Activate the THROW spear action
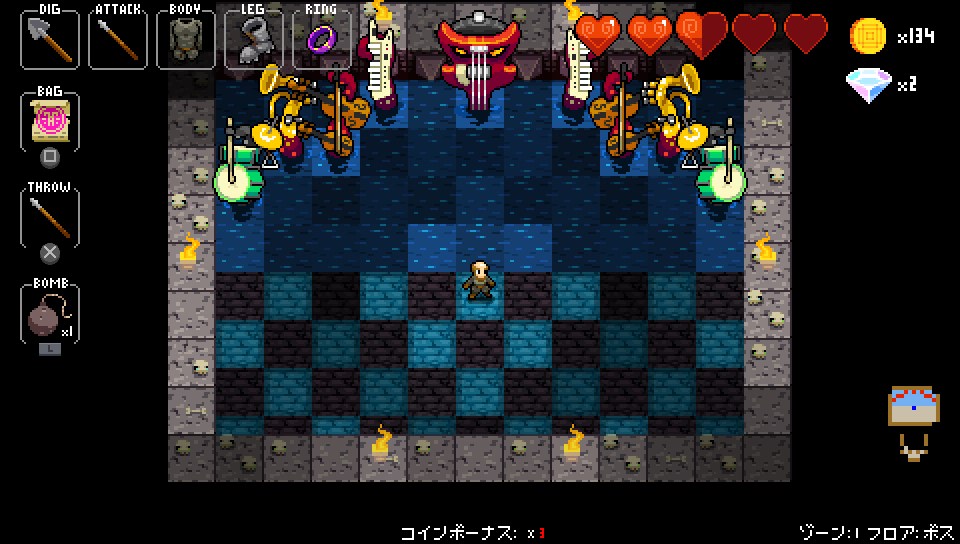Image resolution: width=960 pixels, height=544 pixels. [x=49, y=217]
